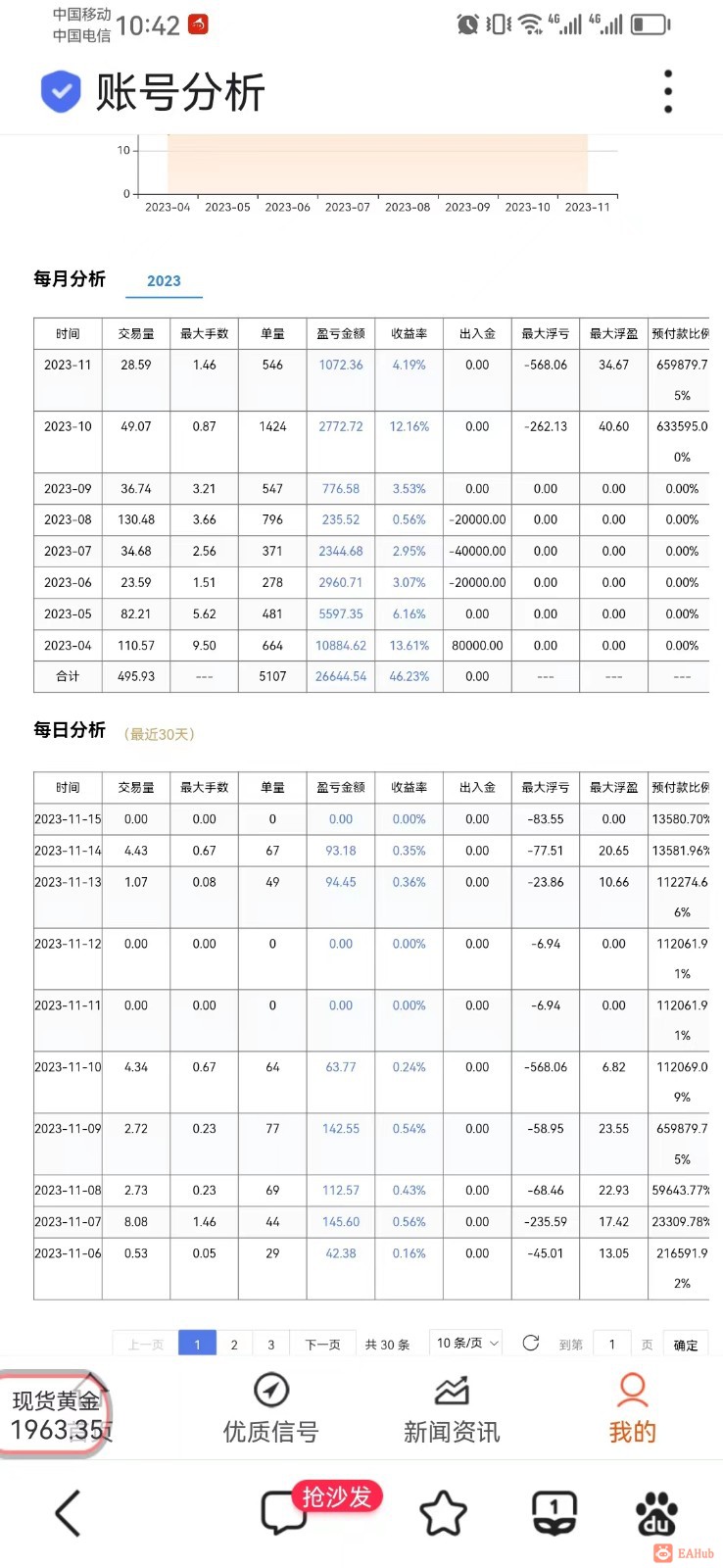Switch to the 我的 tab

coord(632,1410)
